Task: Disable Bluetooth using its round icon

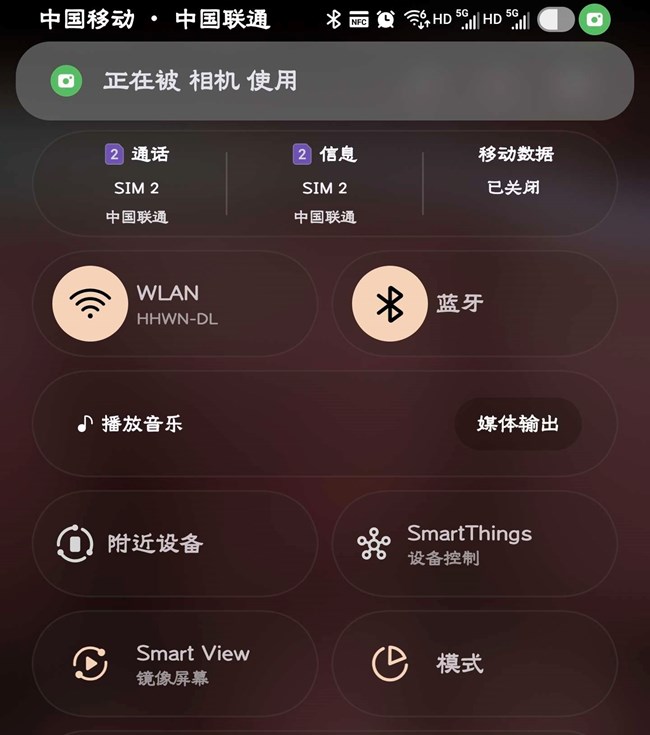Action: click(x=389, y=304)
